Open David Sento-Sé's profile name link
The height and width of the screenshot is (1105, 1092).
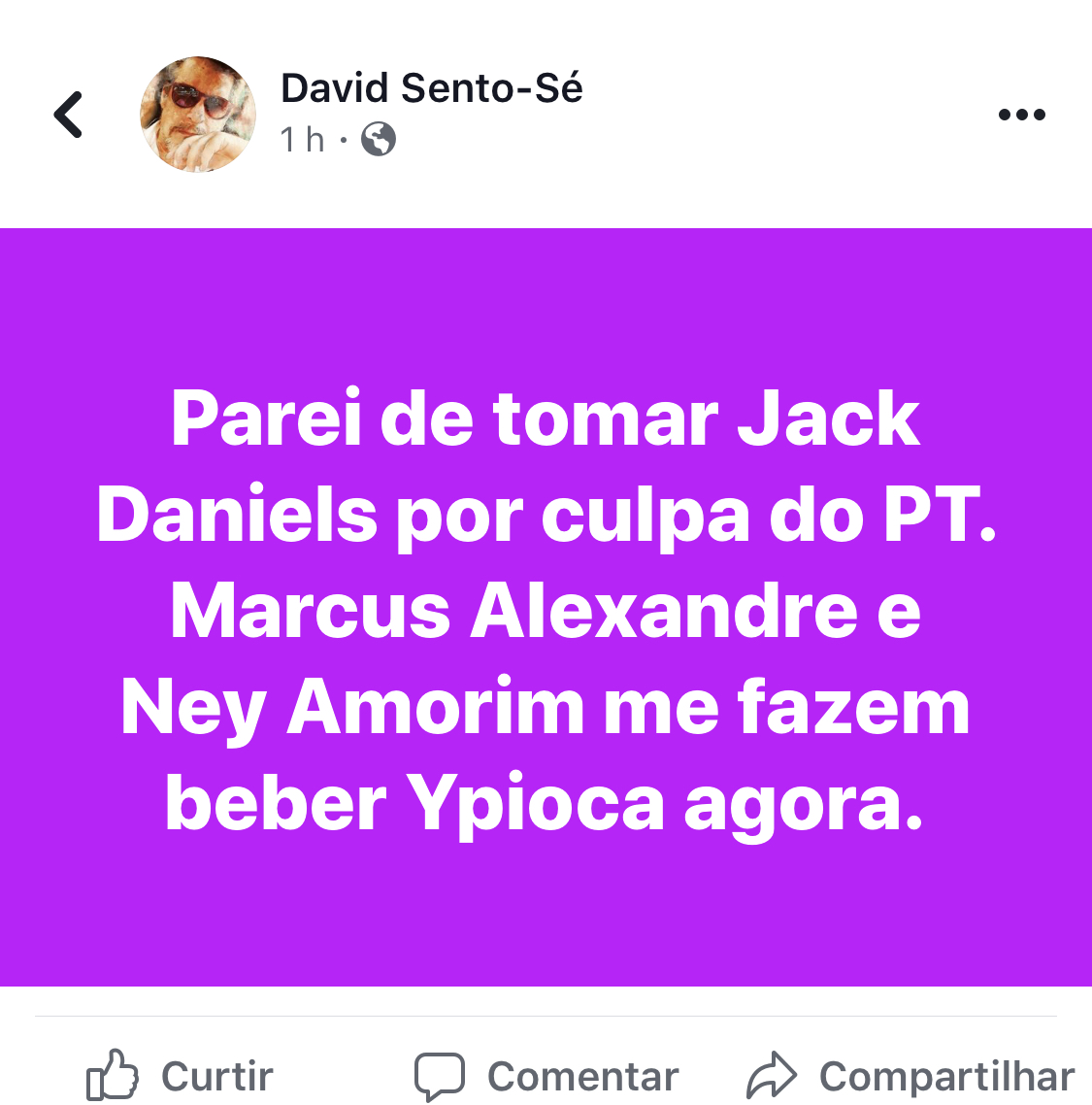pos(431,88)
